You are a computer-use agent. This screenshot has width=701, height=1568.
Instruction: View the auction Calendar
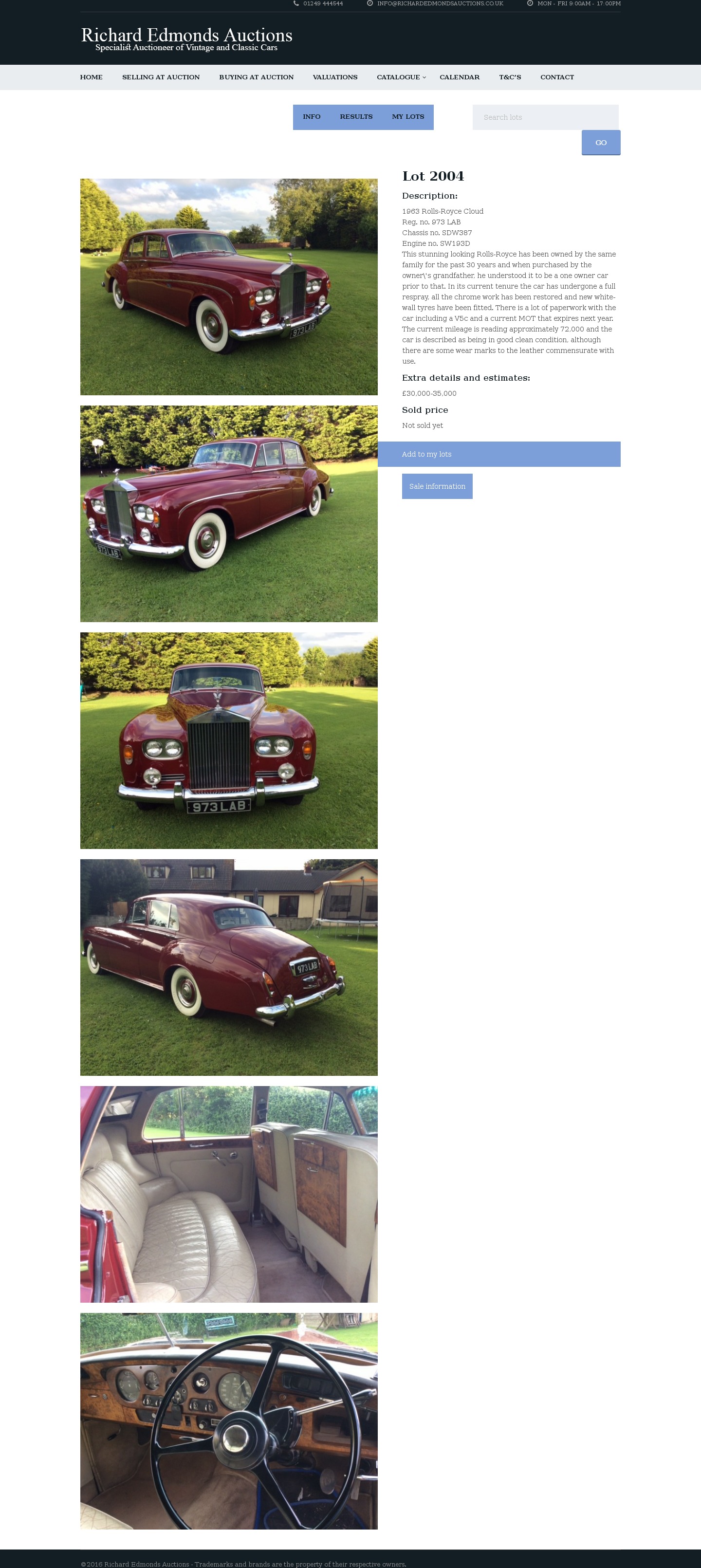(x=460, y=77)
